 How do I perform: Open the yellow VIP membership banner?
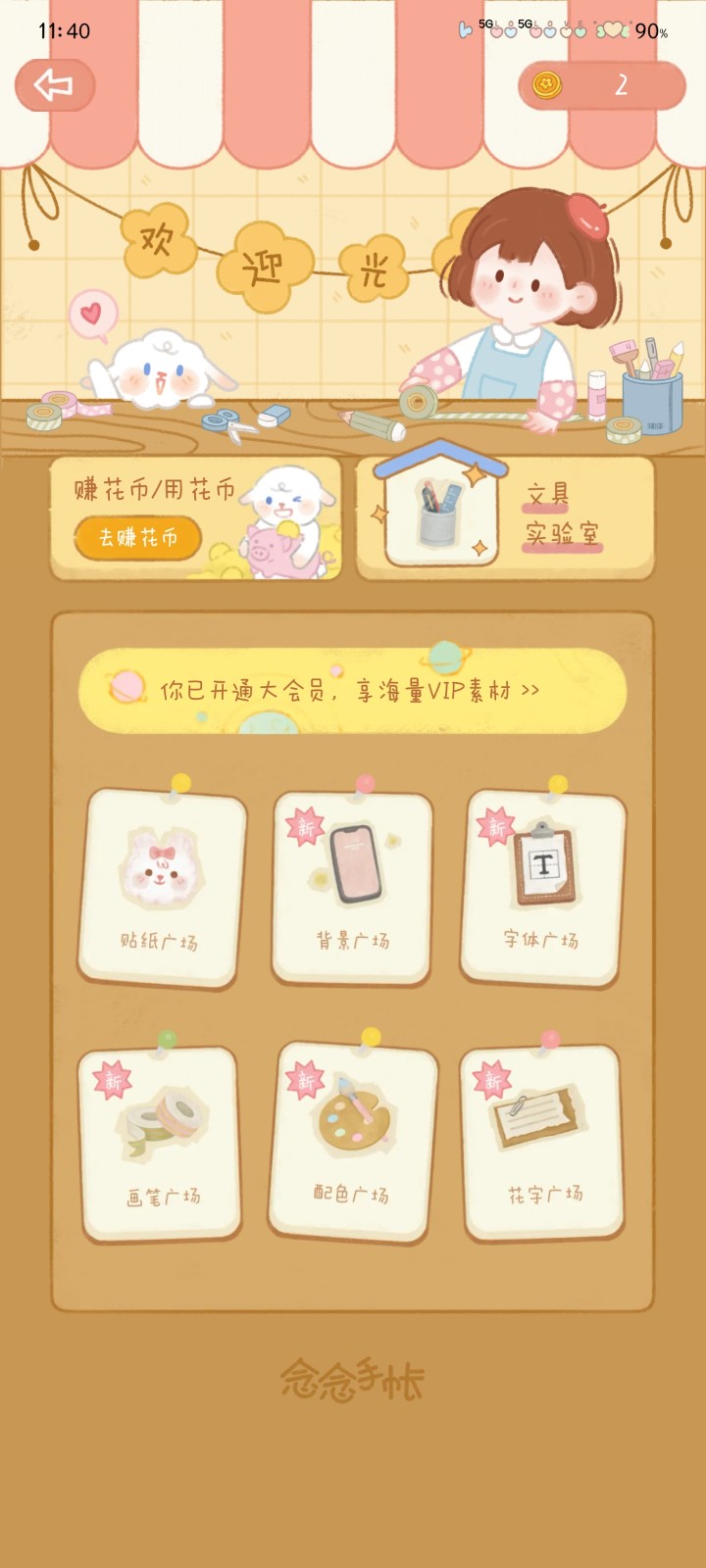353,689
